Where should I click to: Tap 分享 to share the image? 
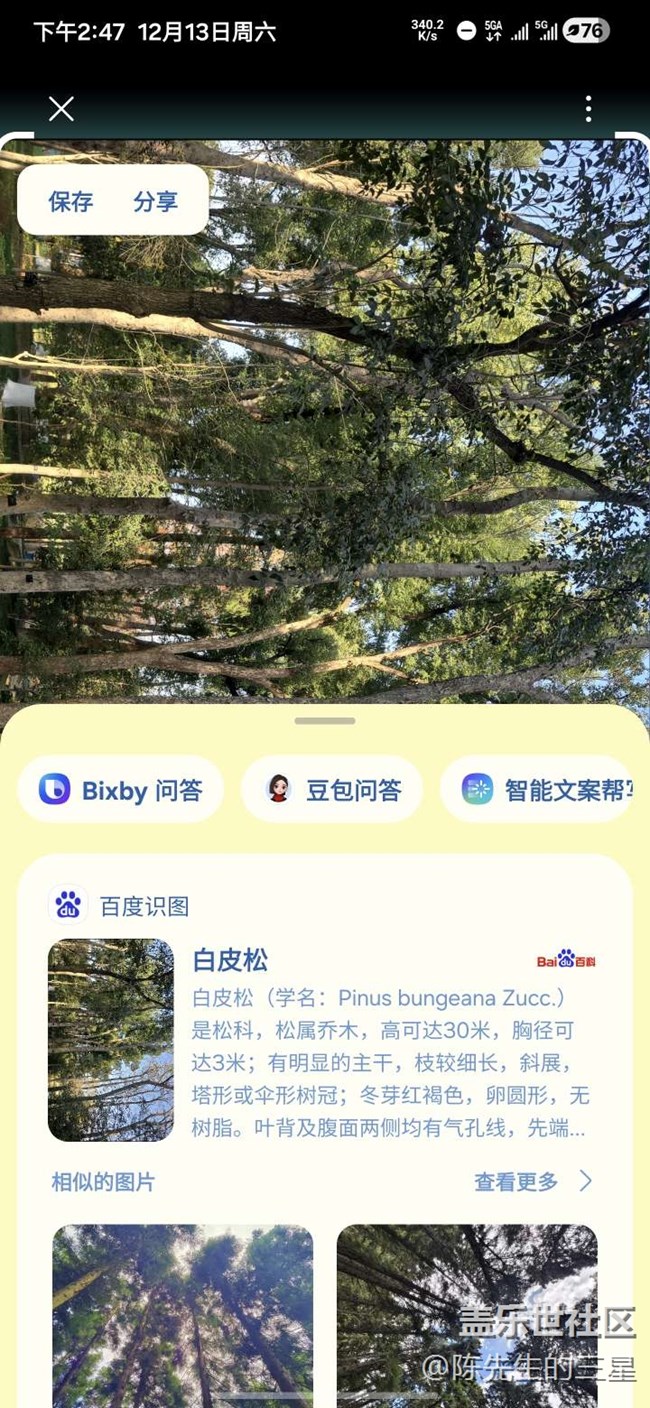pos(155,201)
